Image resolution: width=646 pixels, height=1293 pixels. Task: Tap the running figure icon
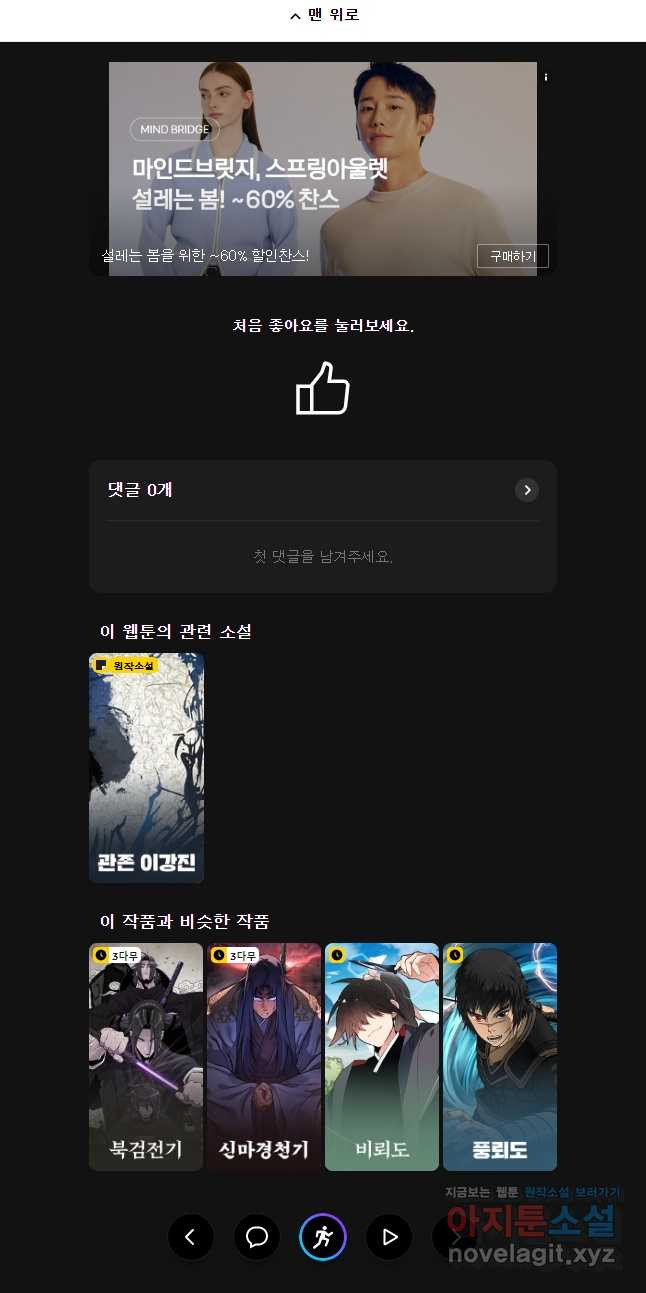pos(323,1238)
